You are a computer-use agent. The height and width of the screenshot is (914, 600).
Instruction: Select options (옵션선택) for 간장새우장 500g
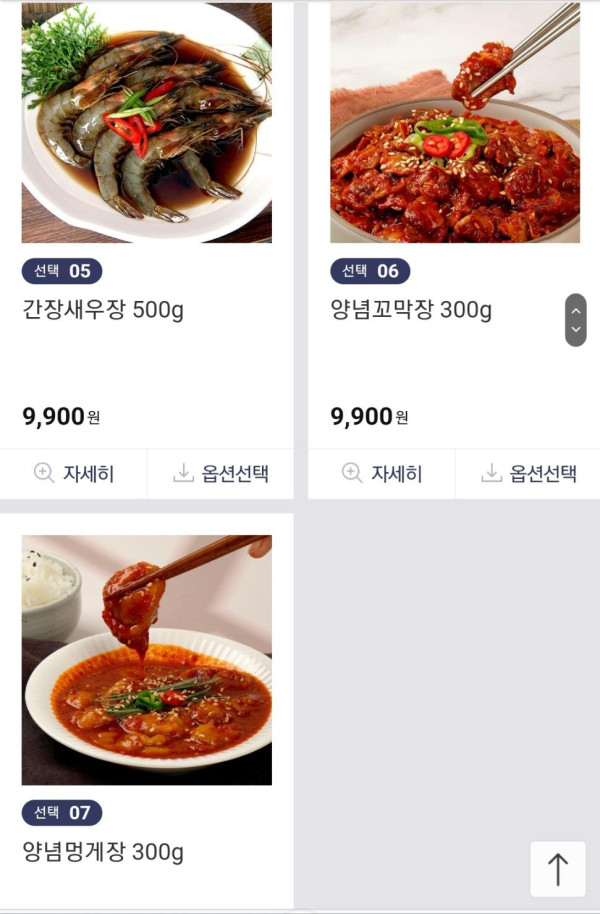point(221,474)
